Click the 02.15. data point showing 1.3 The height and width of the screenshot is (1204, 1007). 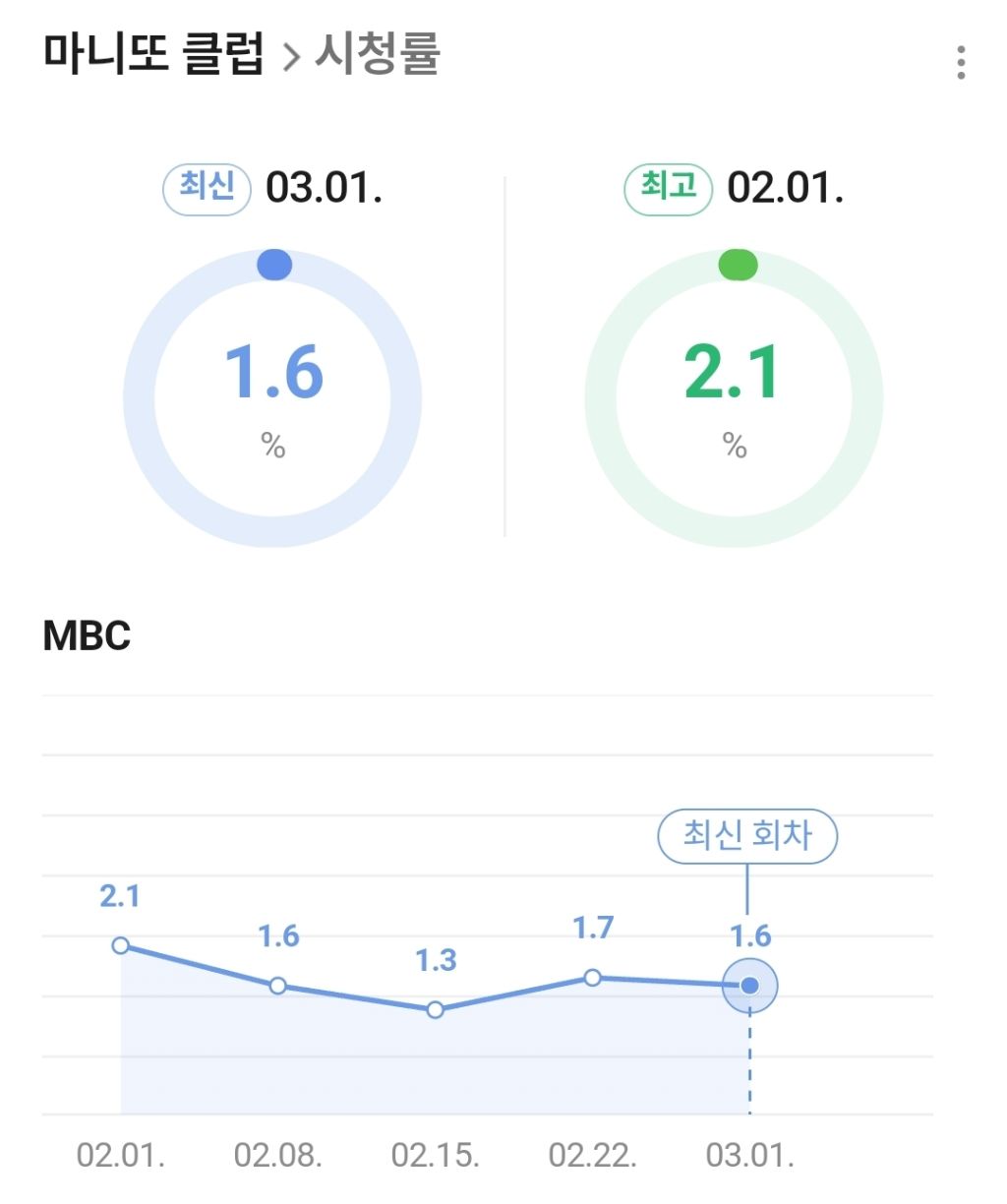pos(436,1008)
